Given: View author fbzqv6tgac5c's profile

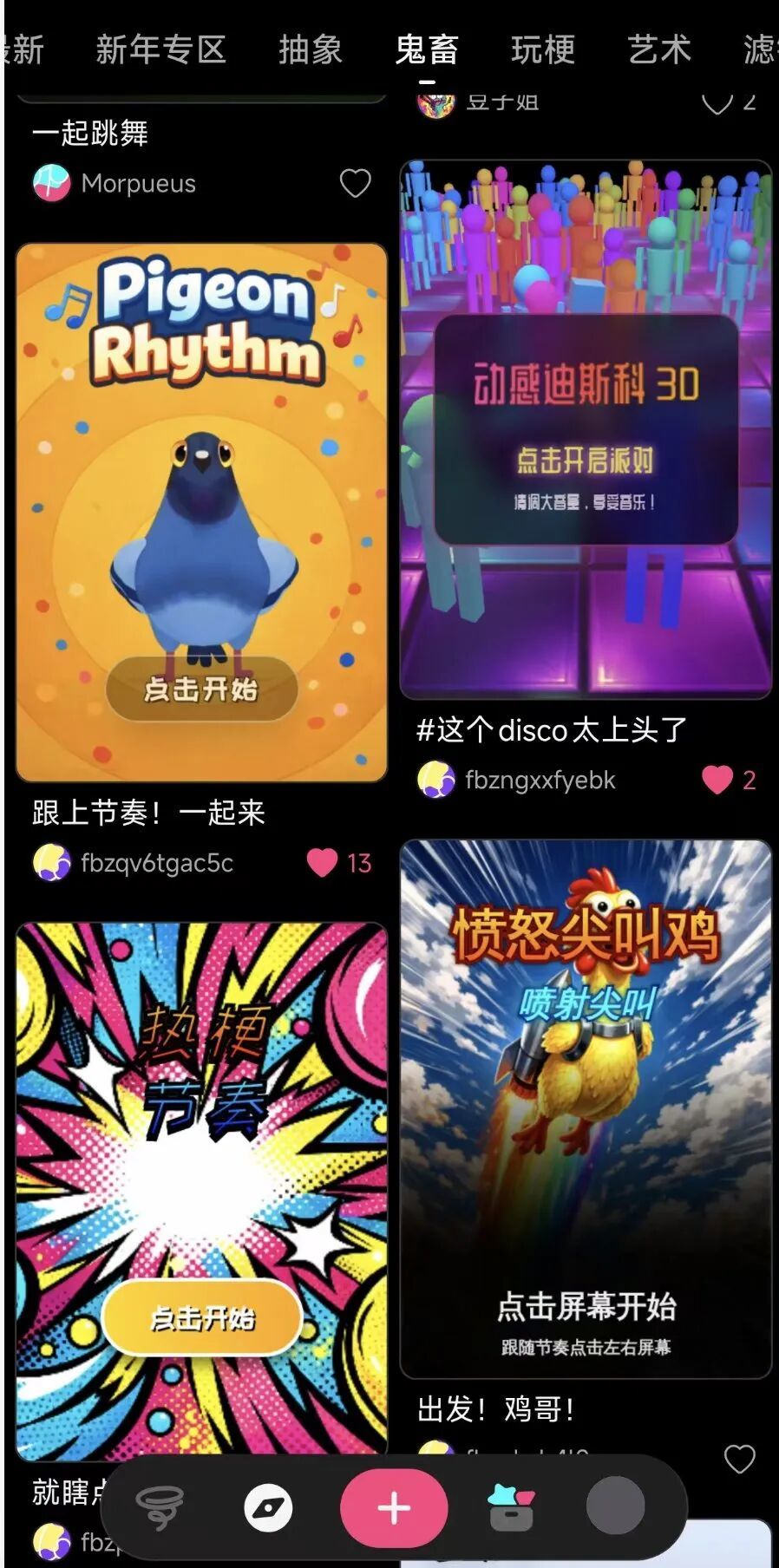Looking at the screenshot, I should tap(156, 863).
